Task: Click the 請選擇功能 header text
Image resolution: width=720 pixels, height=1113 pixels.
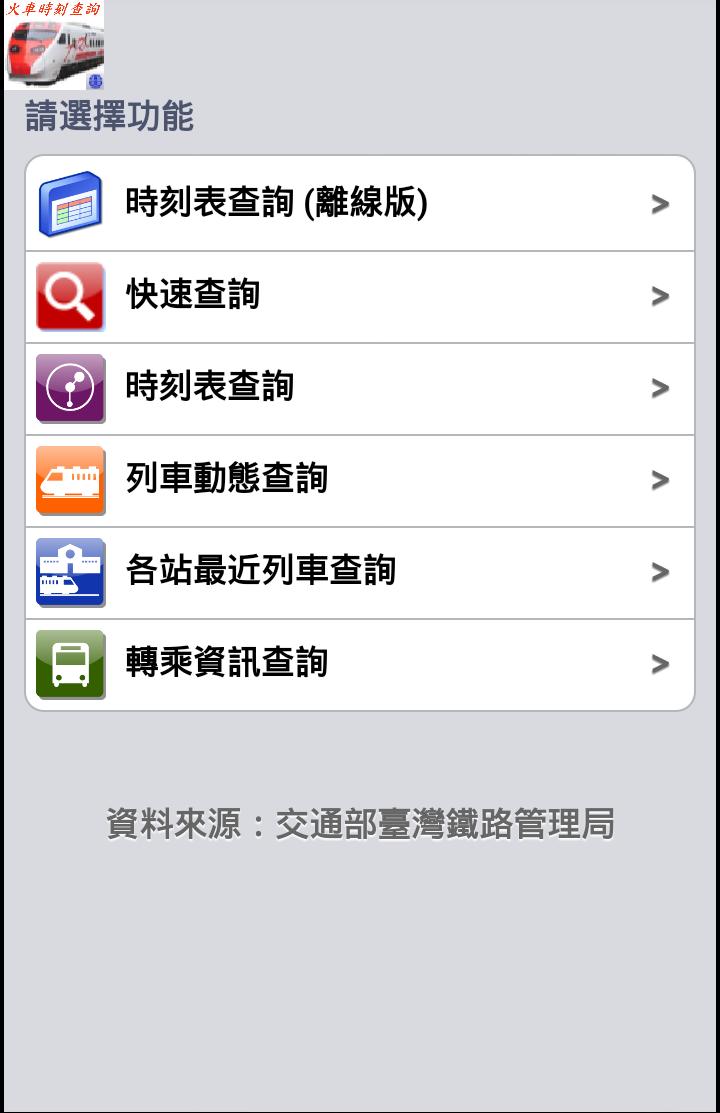Action: point(110,117)
